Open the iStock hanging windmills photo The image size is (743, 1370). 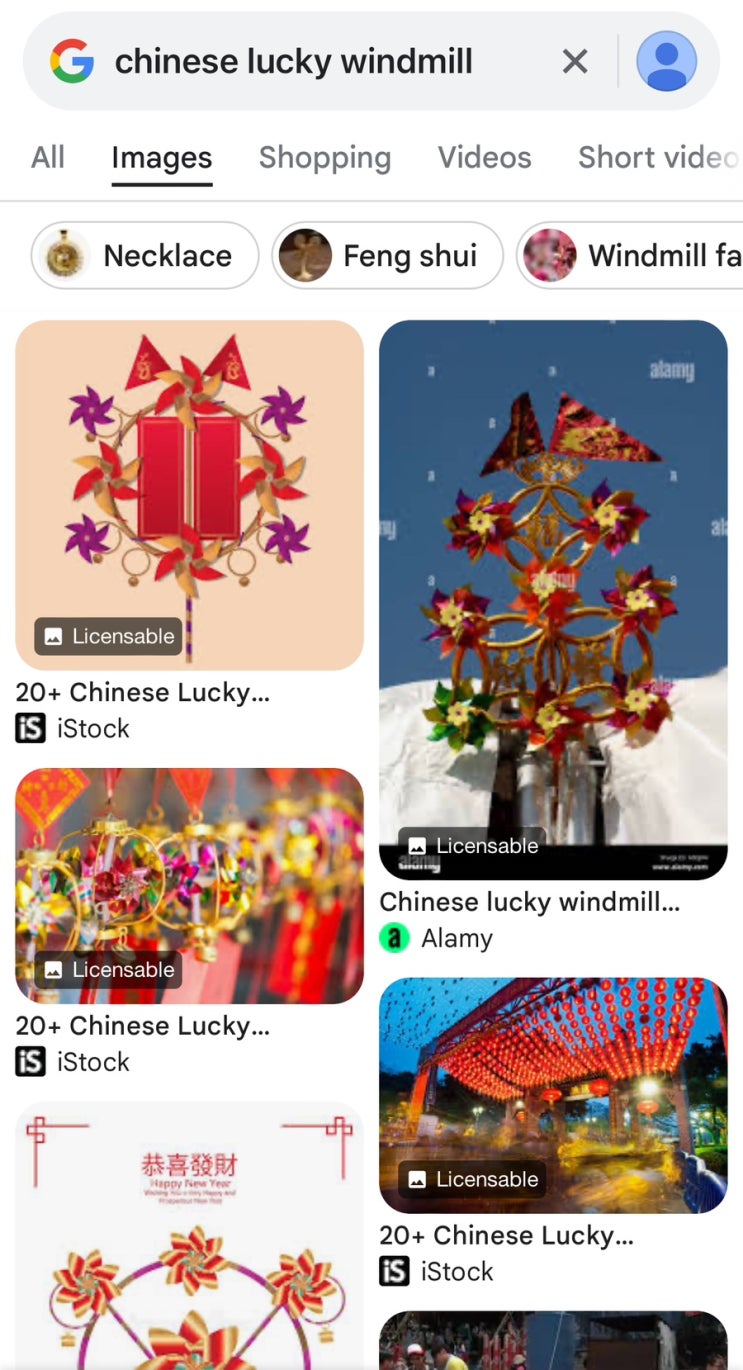189,886
